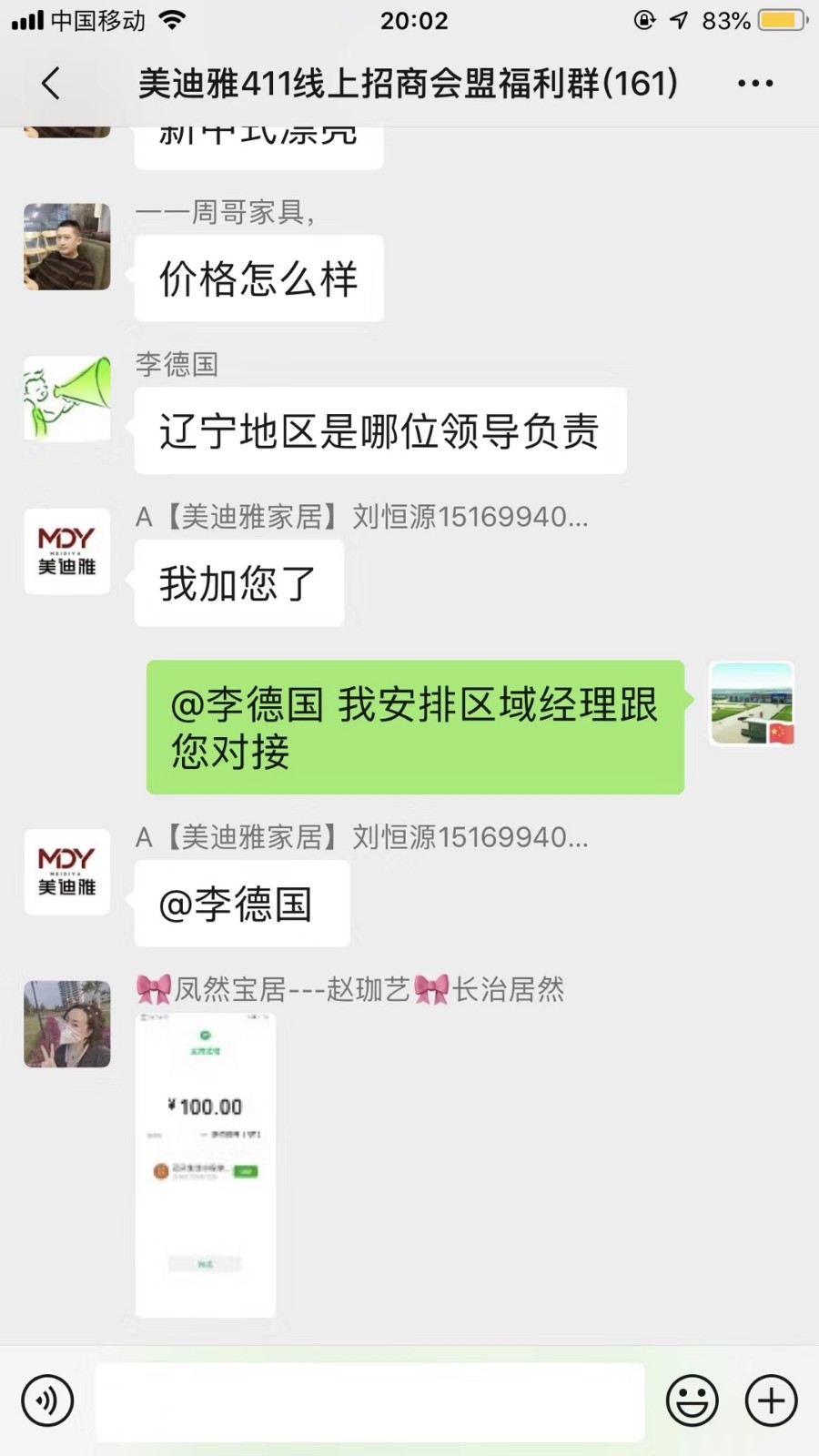This screenshot has width=819, height=1456.
Task: Open the ¥100.00 payment screenshot image
Action: pyautogui.click(x=206, y=1165)
